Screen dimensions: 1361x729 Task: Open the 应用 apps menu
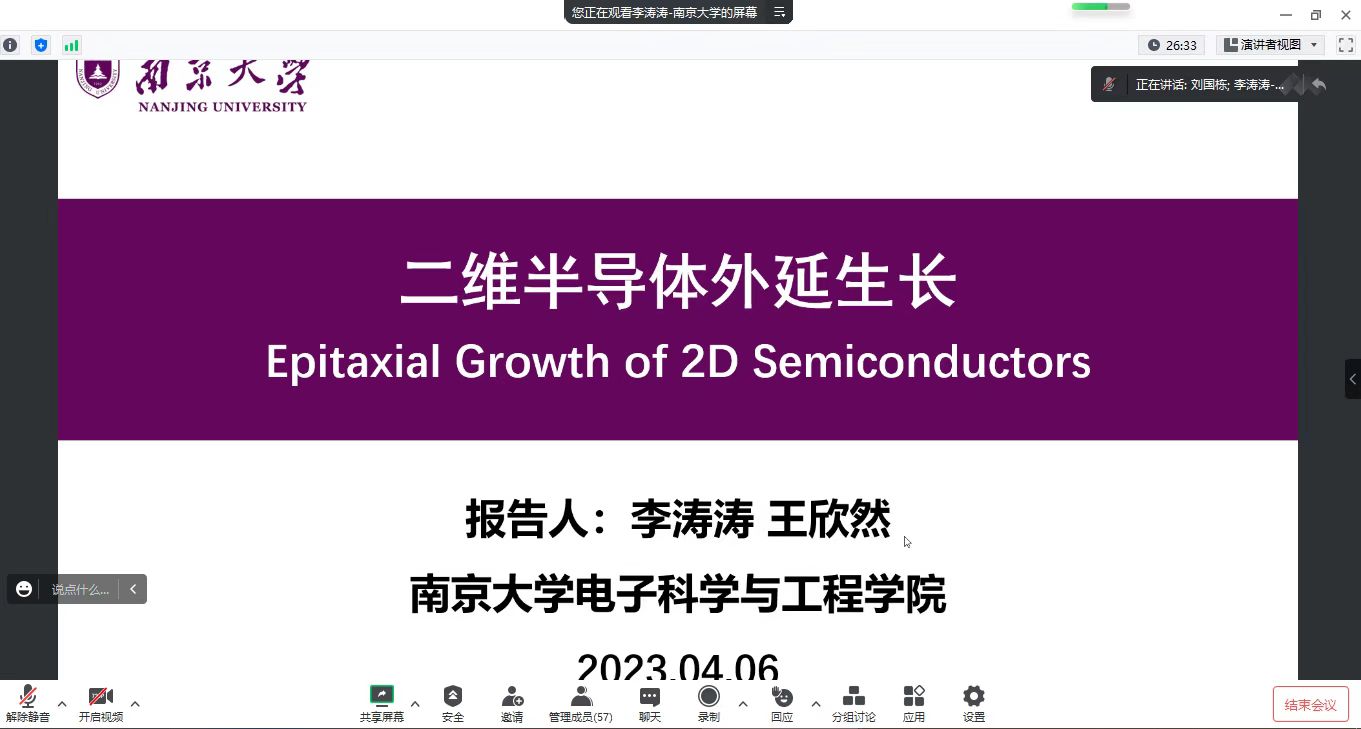(914, 703)
